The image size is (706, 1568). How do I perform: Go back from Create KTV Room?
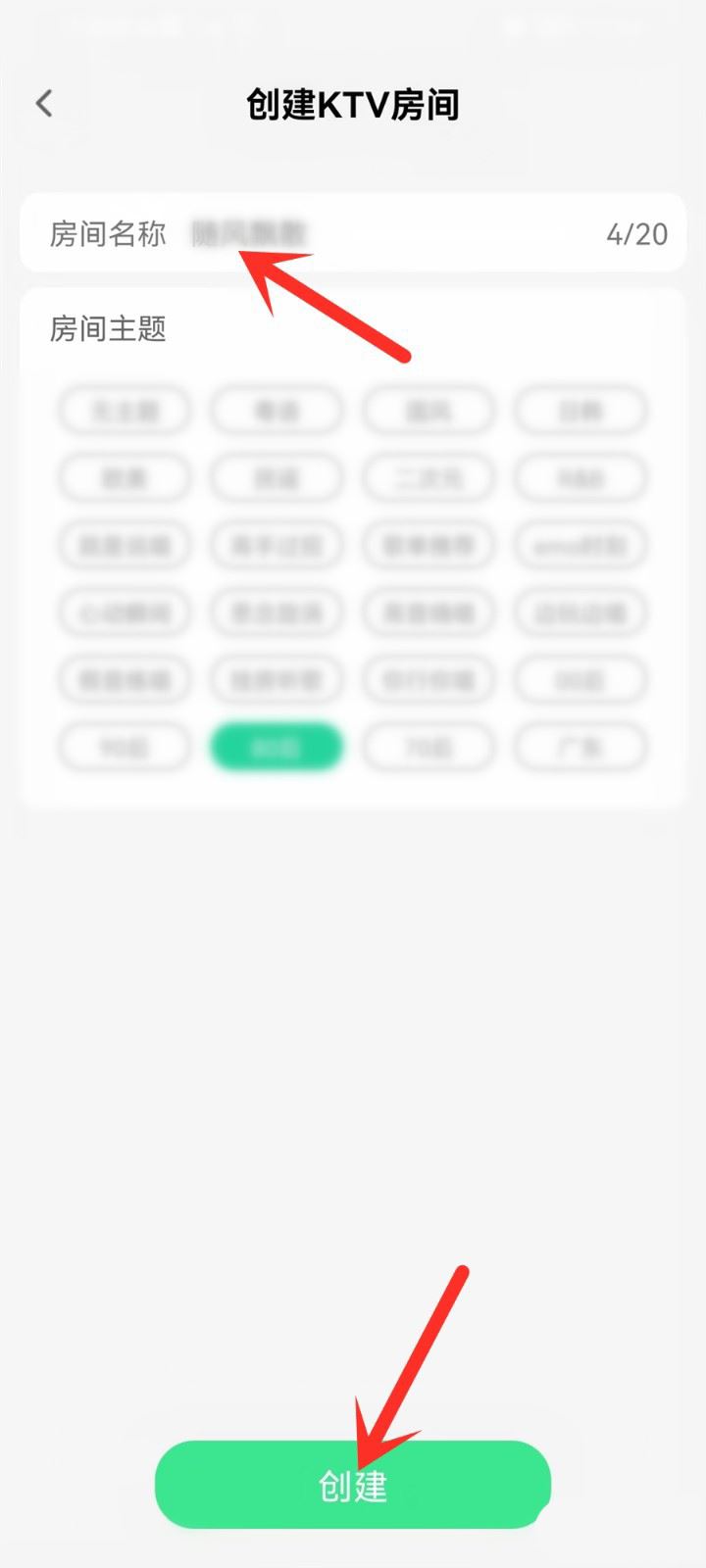(x=44, y=104)
